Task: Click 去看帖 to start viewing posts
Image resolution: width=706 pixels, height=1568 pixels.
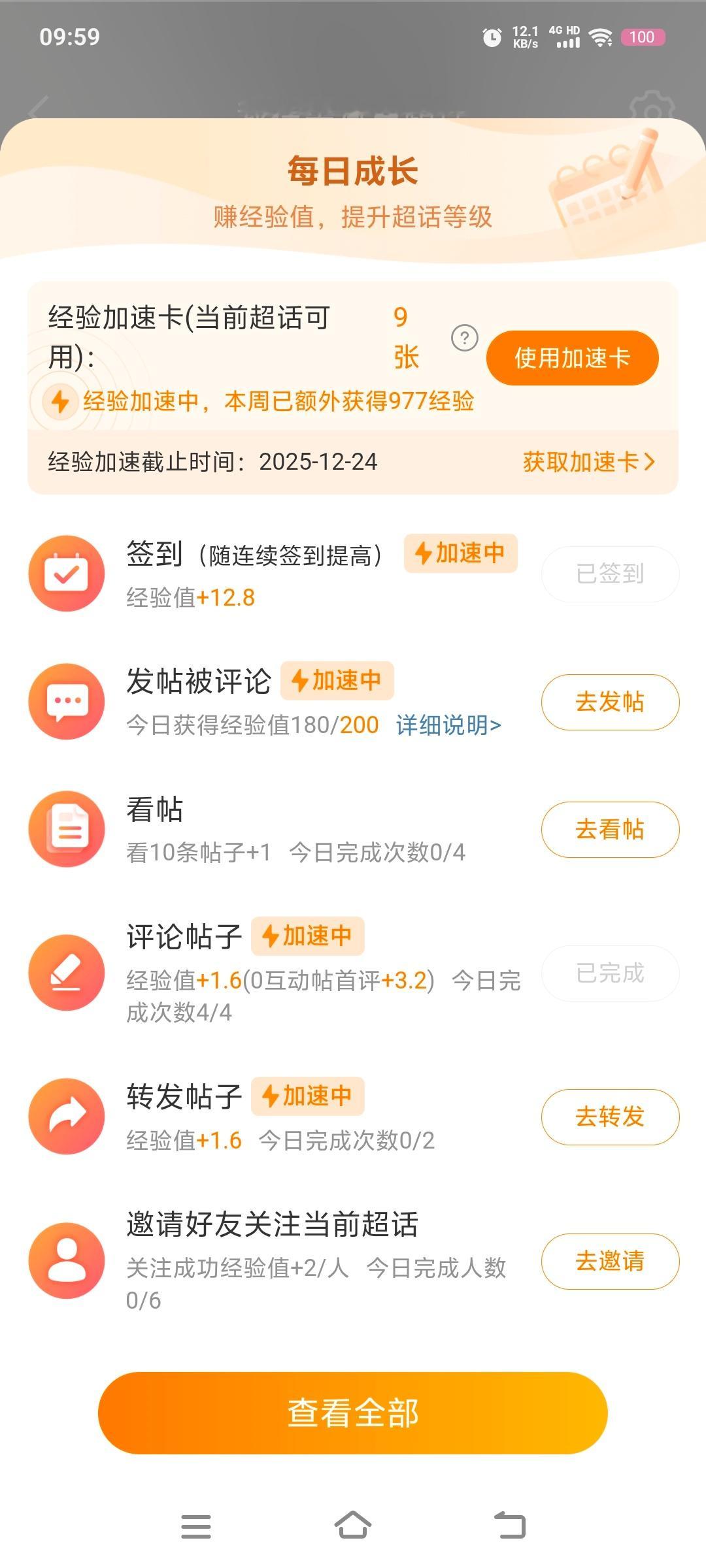Action: click(x=609, y=828)
